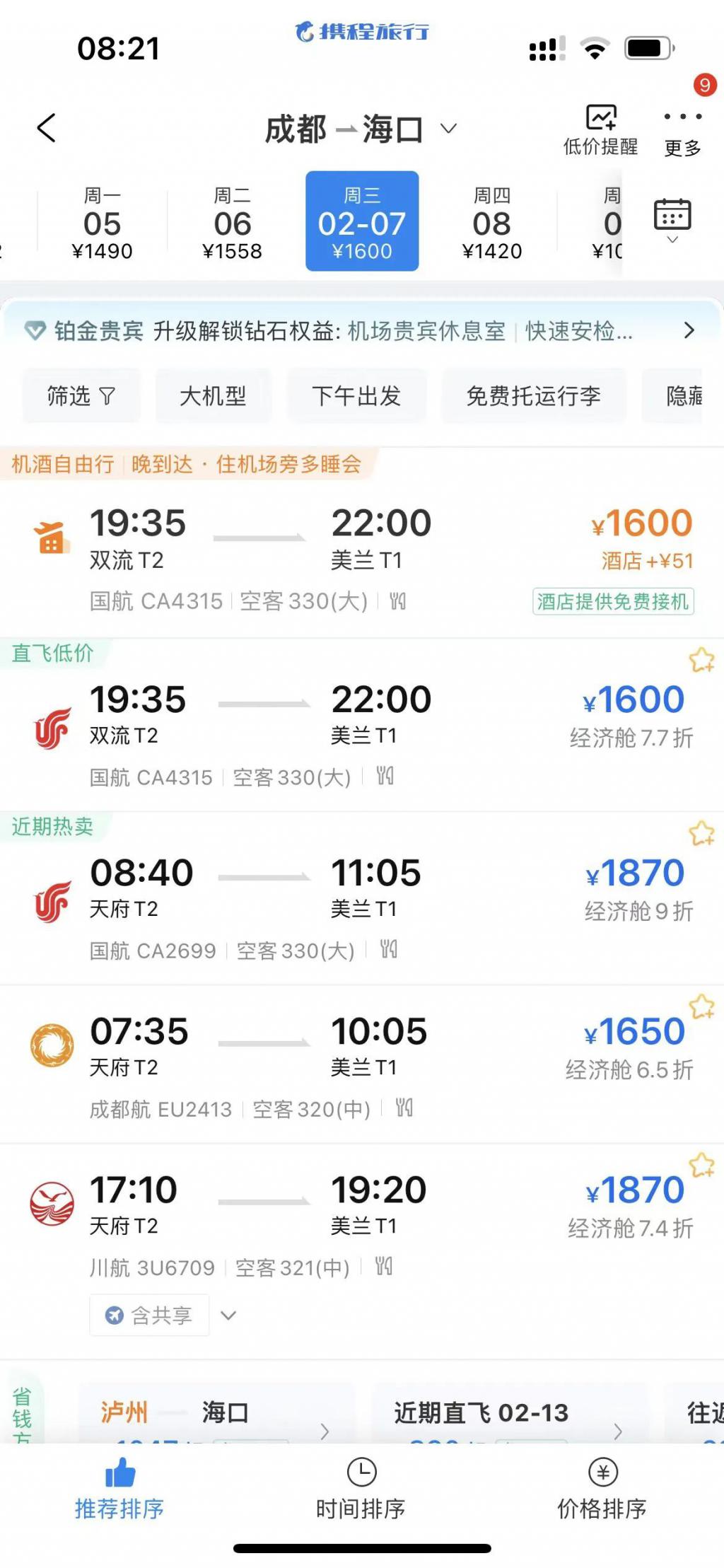Select date 周一 05 at ¥1490
This screenshot has height=1568, width=724.
pos(102,222)
